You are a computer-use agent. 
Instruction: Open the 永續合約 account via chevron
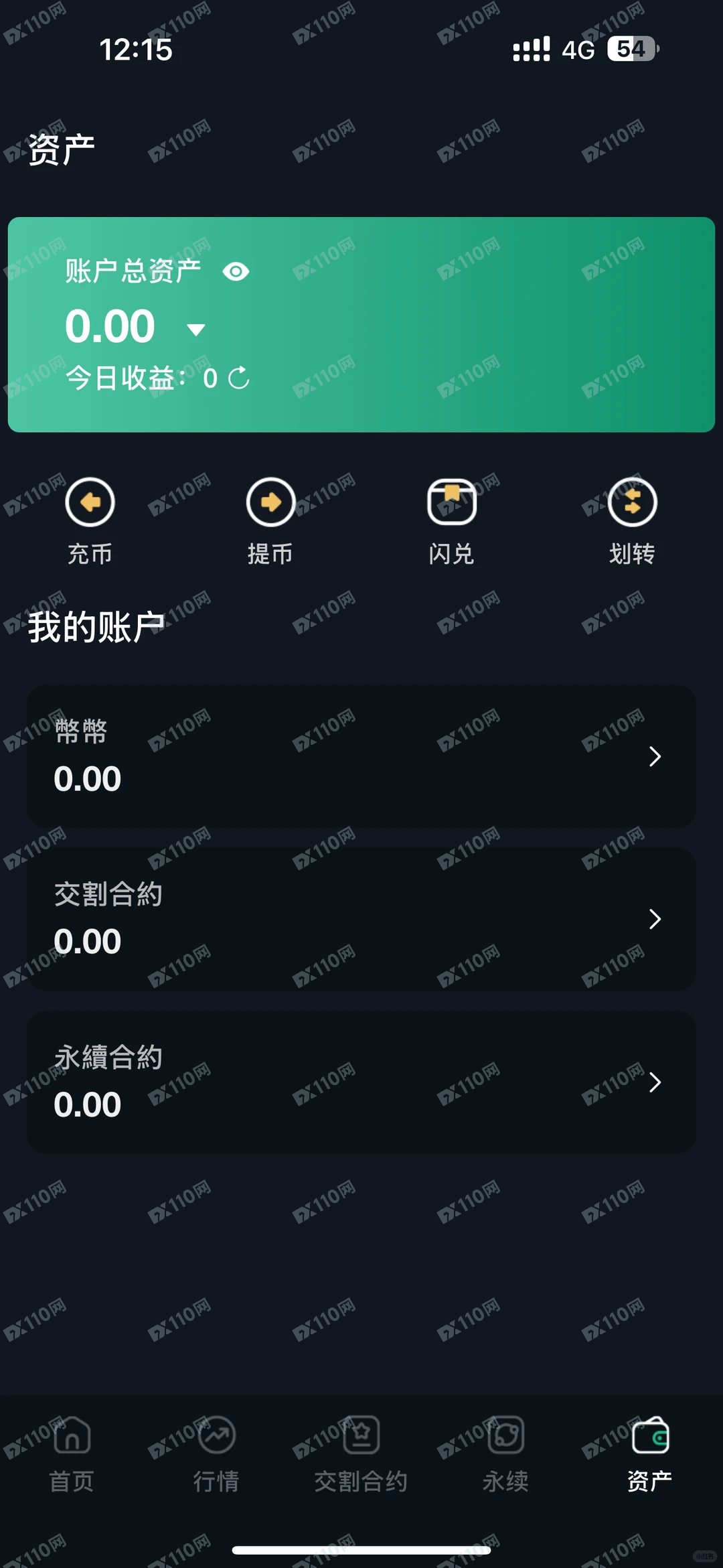tap(655, 1082)
